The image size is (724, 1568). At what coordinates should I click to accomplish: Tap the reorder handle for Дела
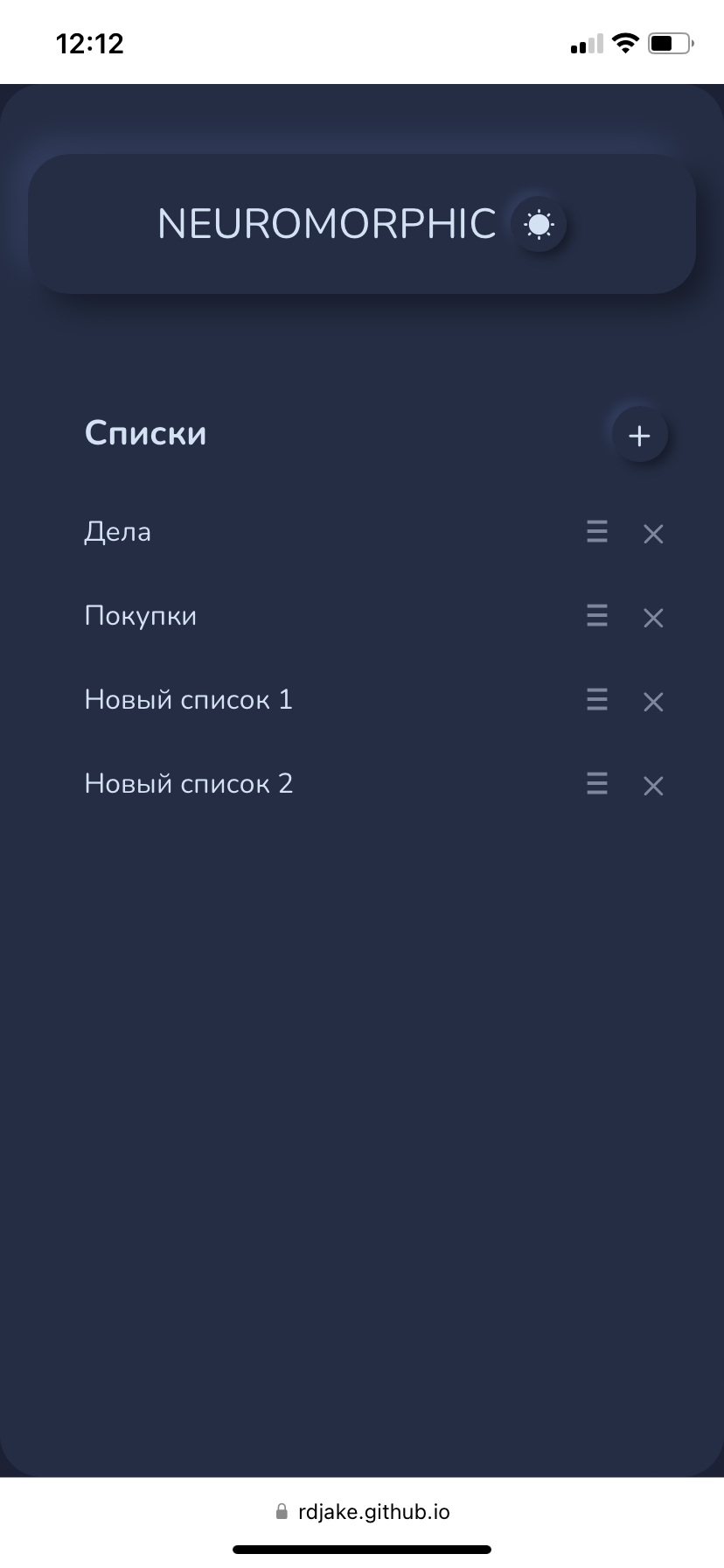click(597, 532)
